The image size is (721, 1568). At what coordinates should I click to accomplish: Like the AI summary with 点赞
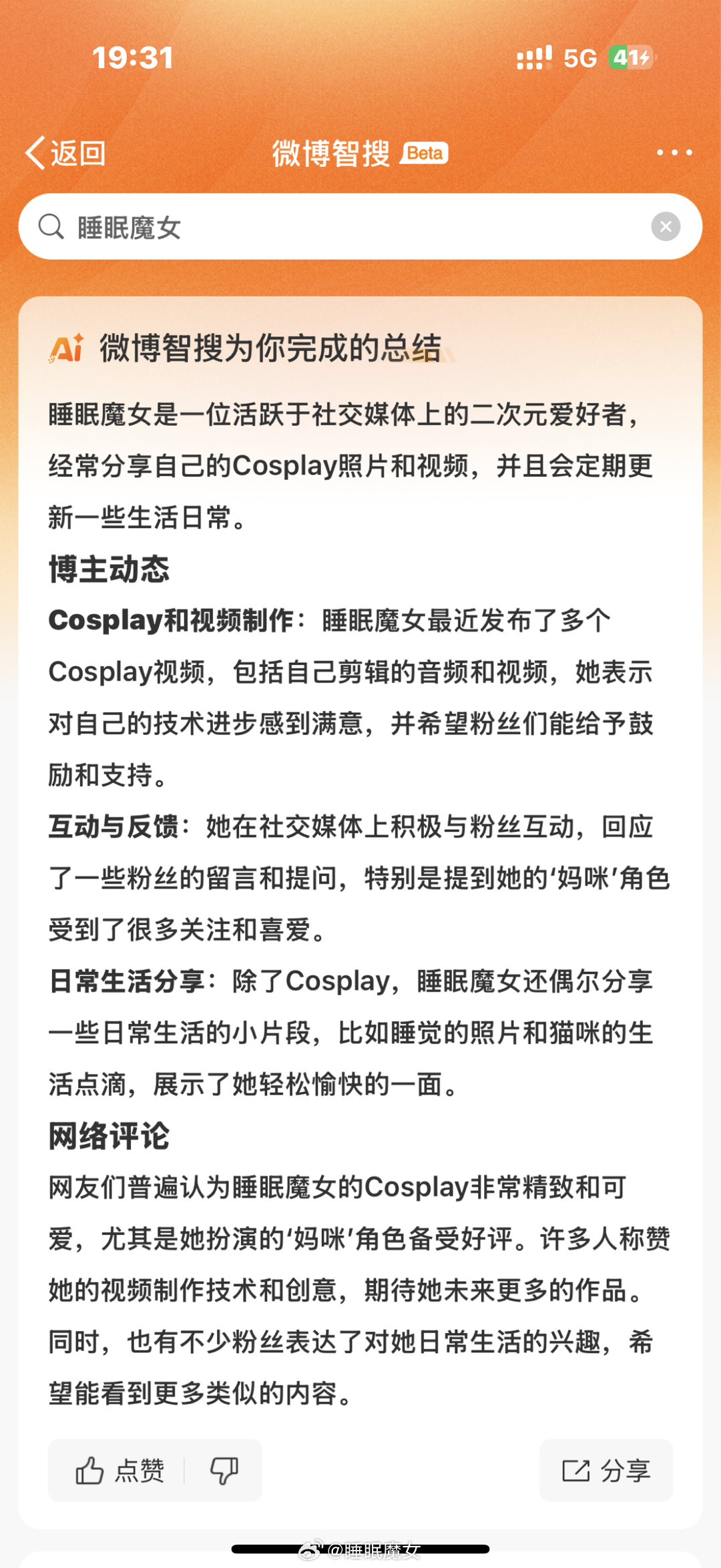click(120, 1470)
